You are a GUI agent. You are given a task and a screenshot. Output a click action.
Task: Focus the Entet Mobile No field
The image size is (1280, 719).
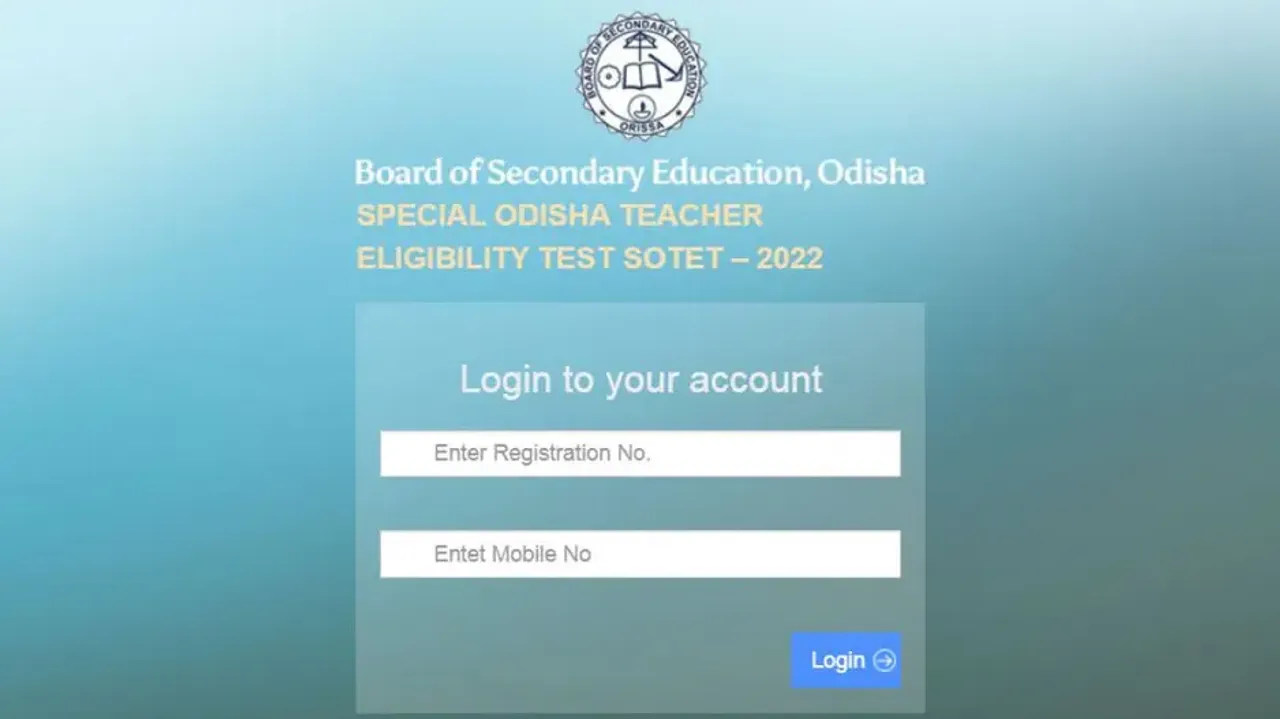[640, 554]
